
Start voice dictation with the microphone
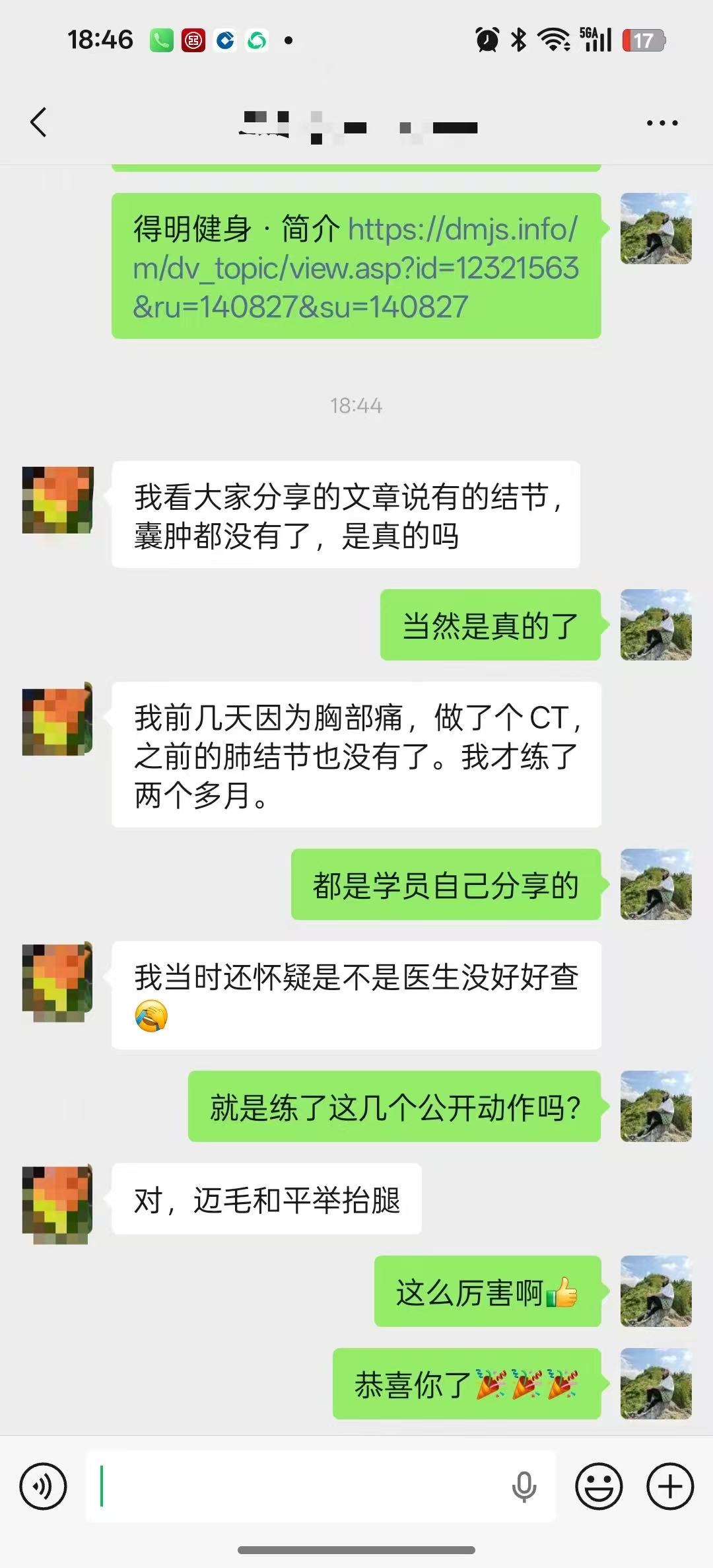[524, 1486]
